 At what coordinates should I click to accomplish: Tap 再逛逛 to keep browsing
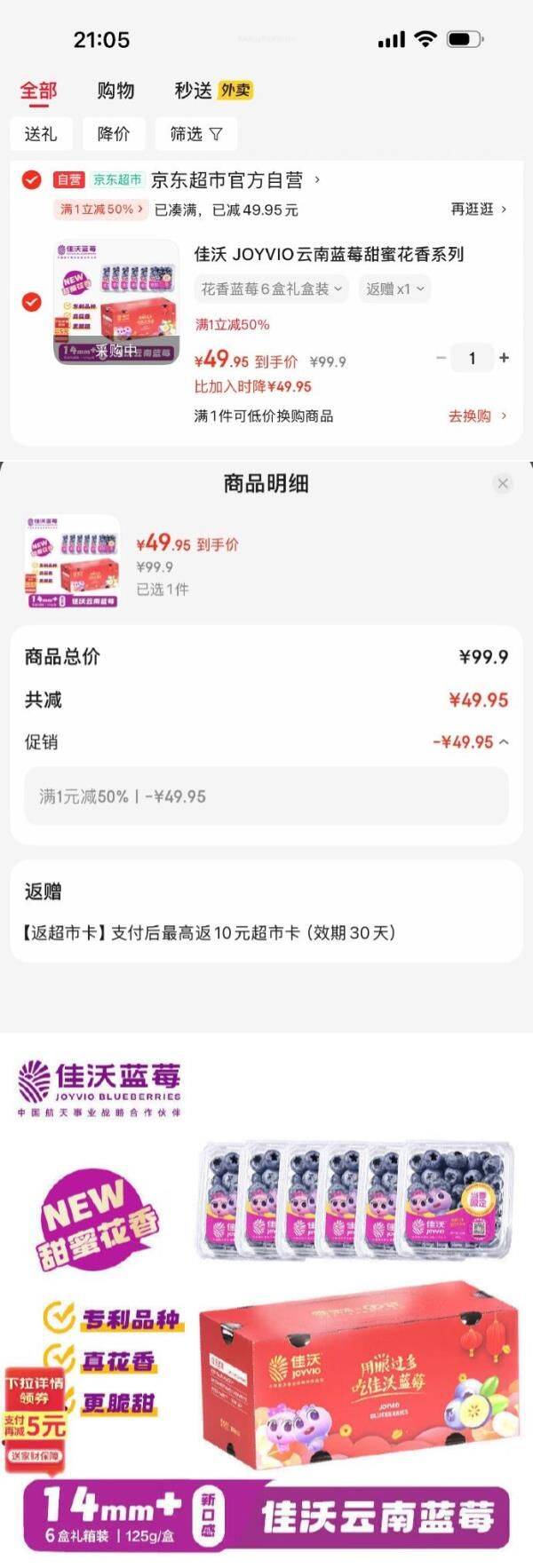[478, 210]
